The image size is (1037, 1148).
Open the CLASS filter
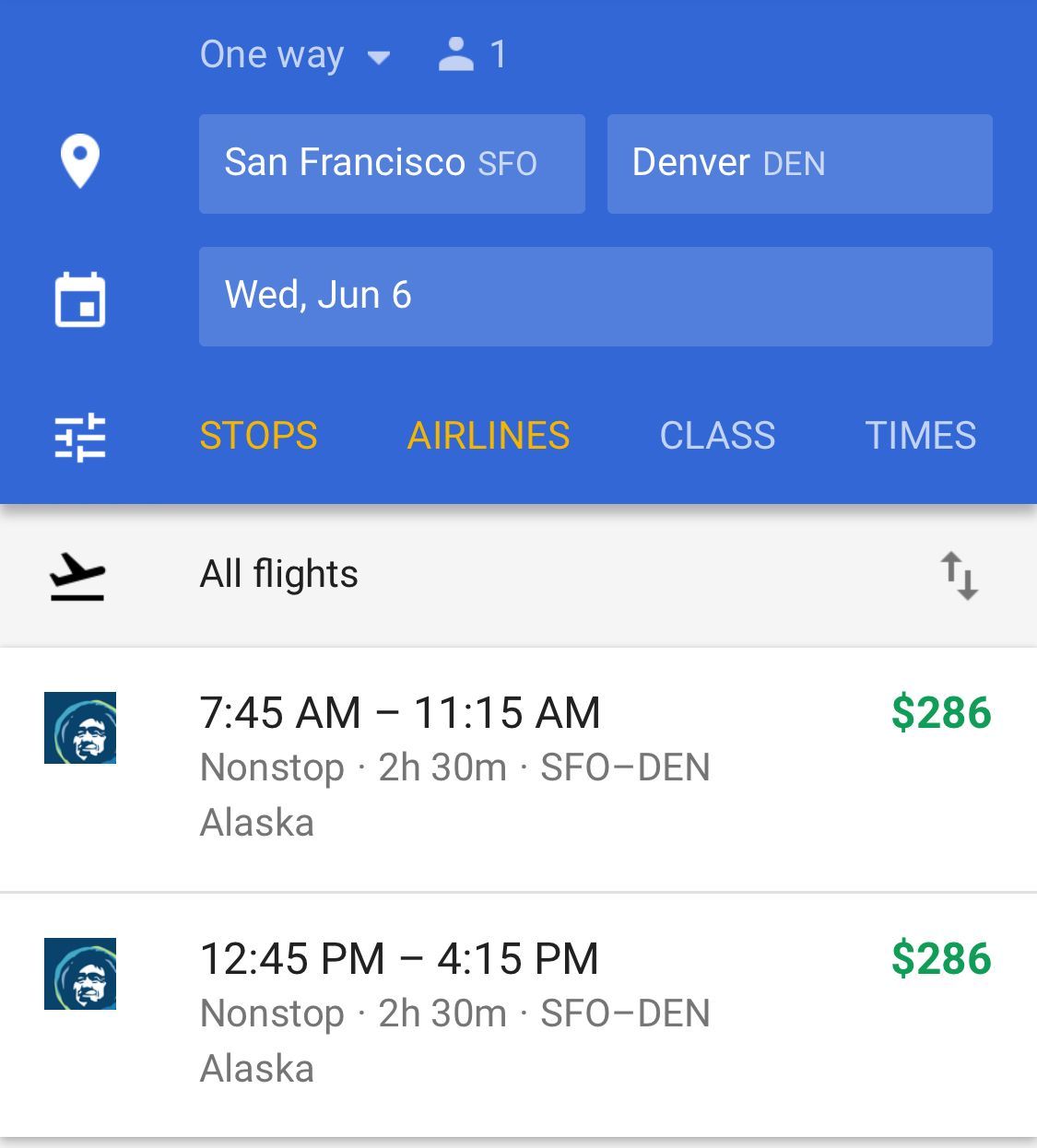coord(717,436)
